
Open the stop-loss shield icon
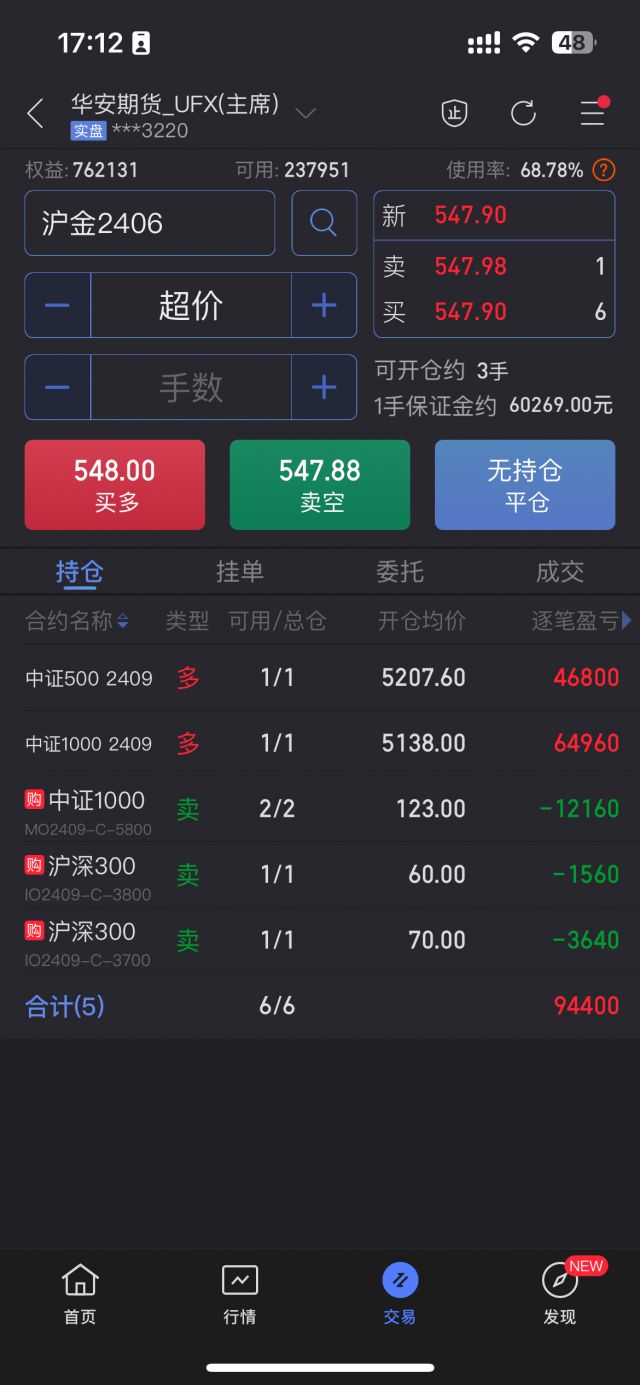(x=455, y=113)
